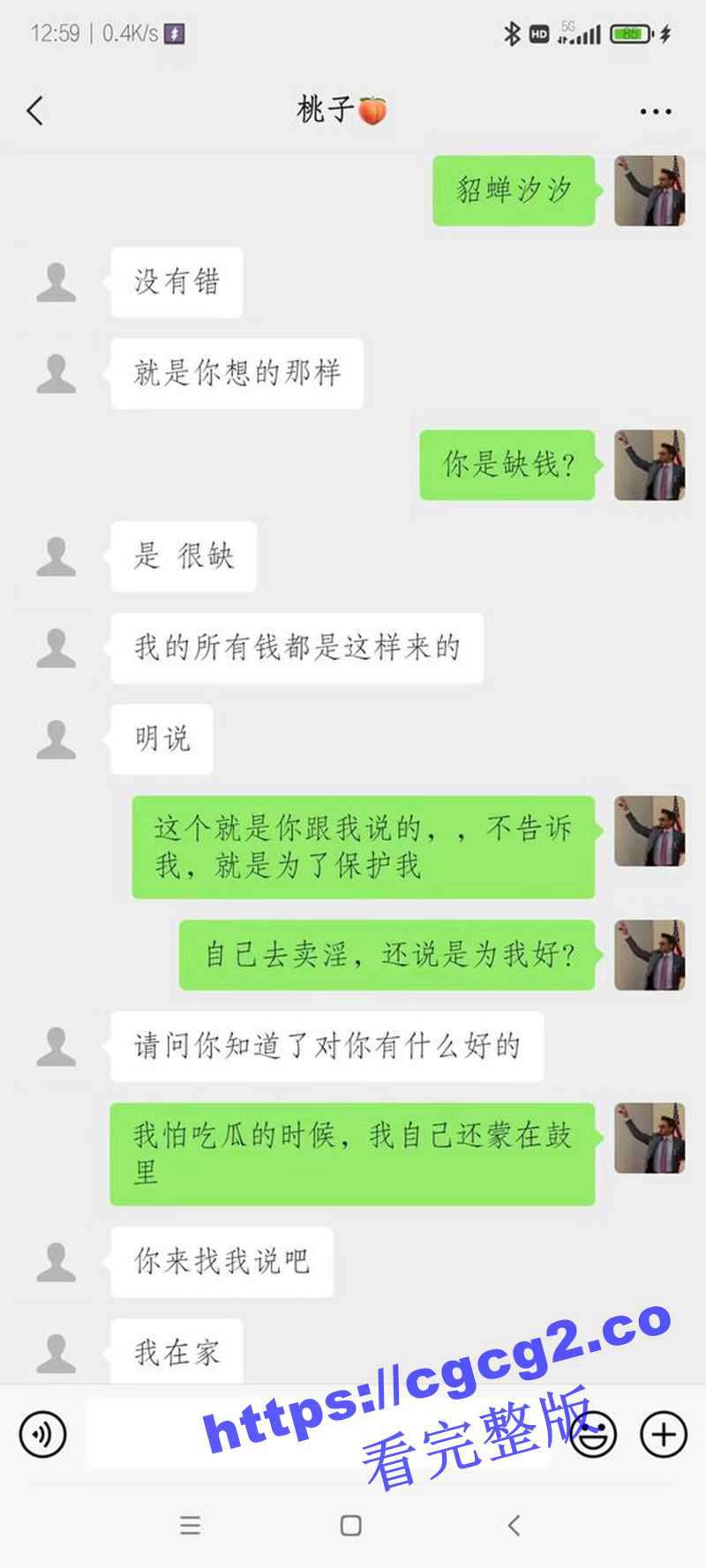This screenshot has height=1568, width=706.
Task: Open system recent apps menu
Action: (190, 1526)
